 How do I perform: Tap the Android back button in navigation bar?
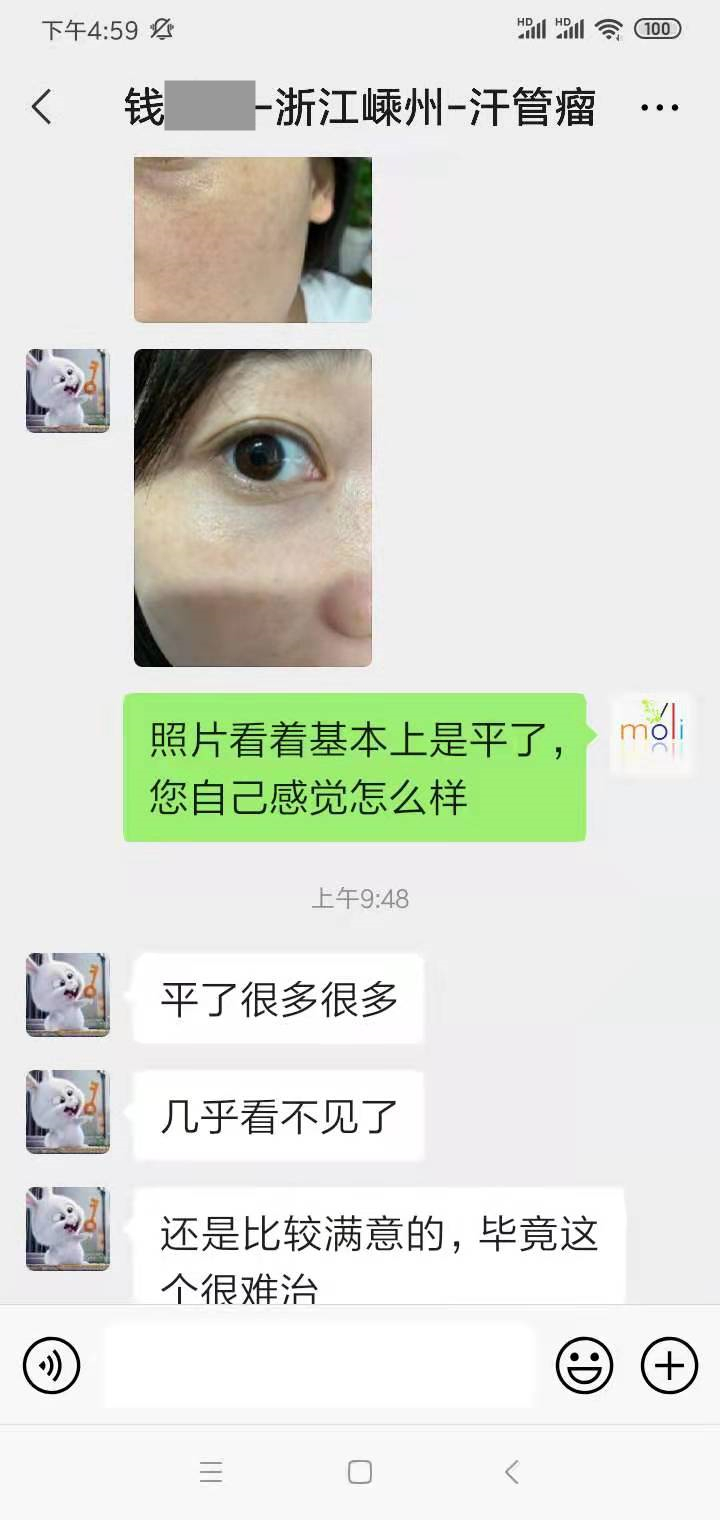coord(512,1472)
